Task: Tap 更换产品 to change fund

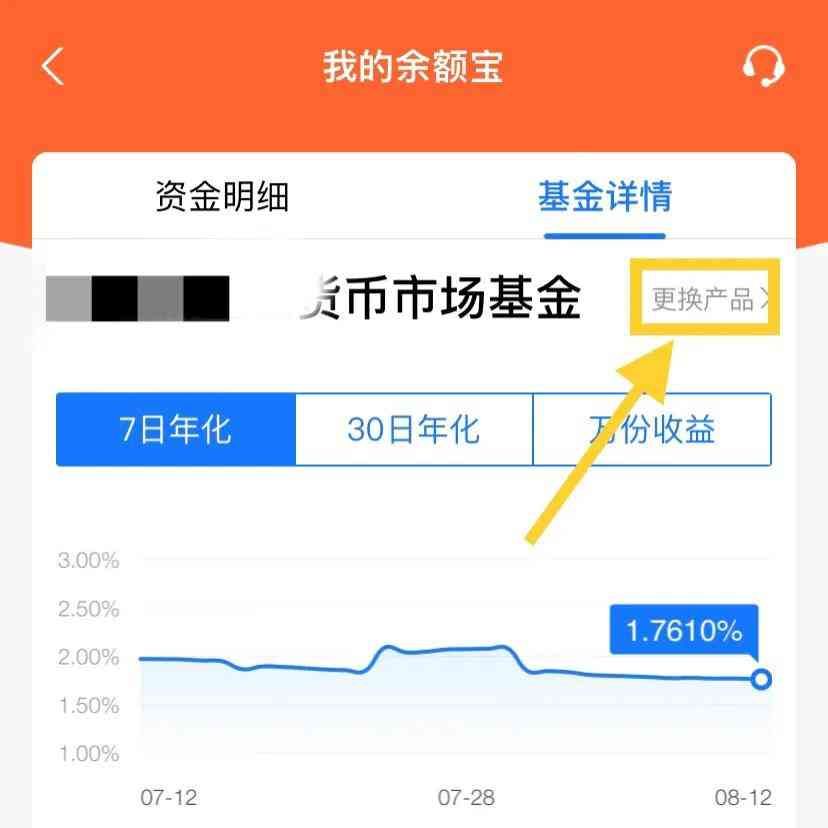Action: click(708, 299)
